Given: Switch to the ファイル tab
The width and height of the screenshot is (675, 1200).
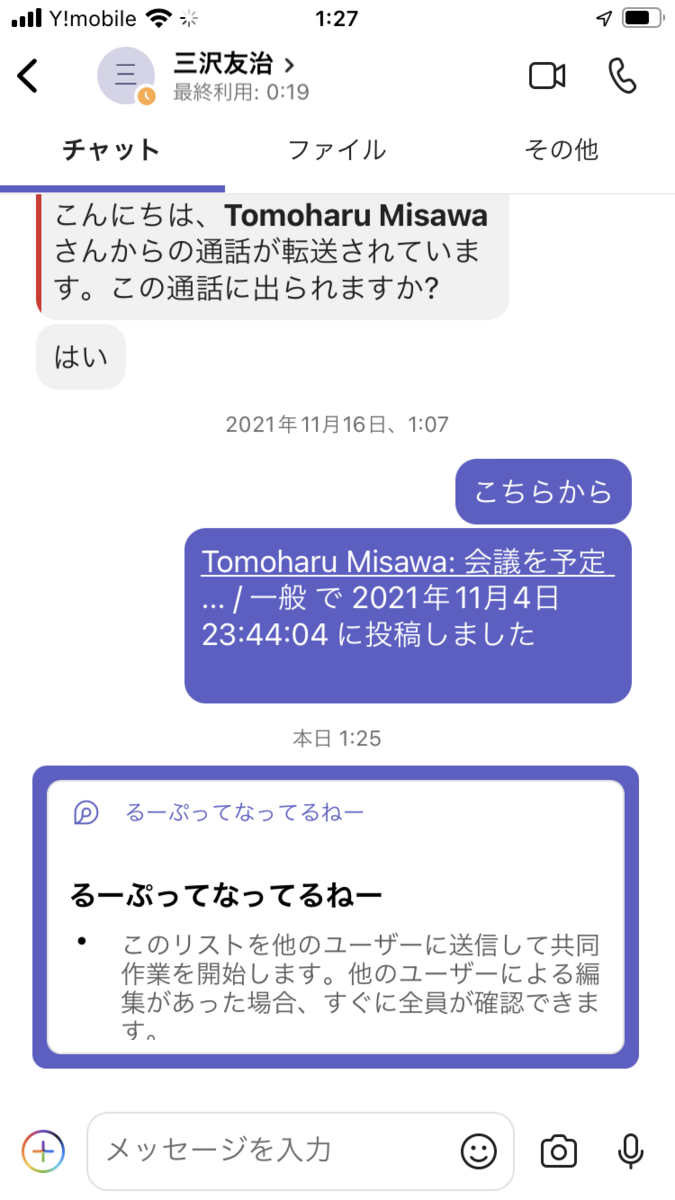Looking at the screenshot, I should tap(336, 150).
